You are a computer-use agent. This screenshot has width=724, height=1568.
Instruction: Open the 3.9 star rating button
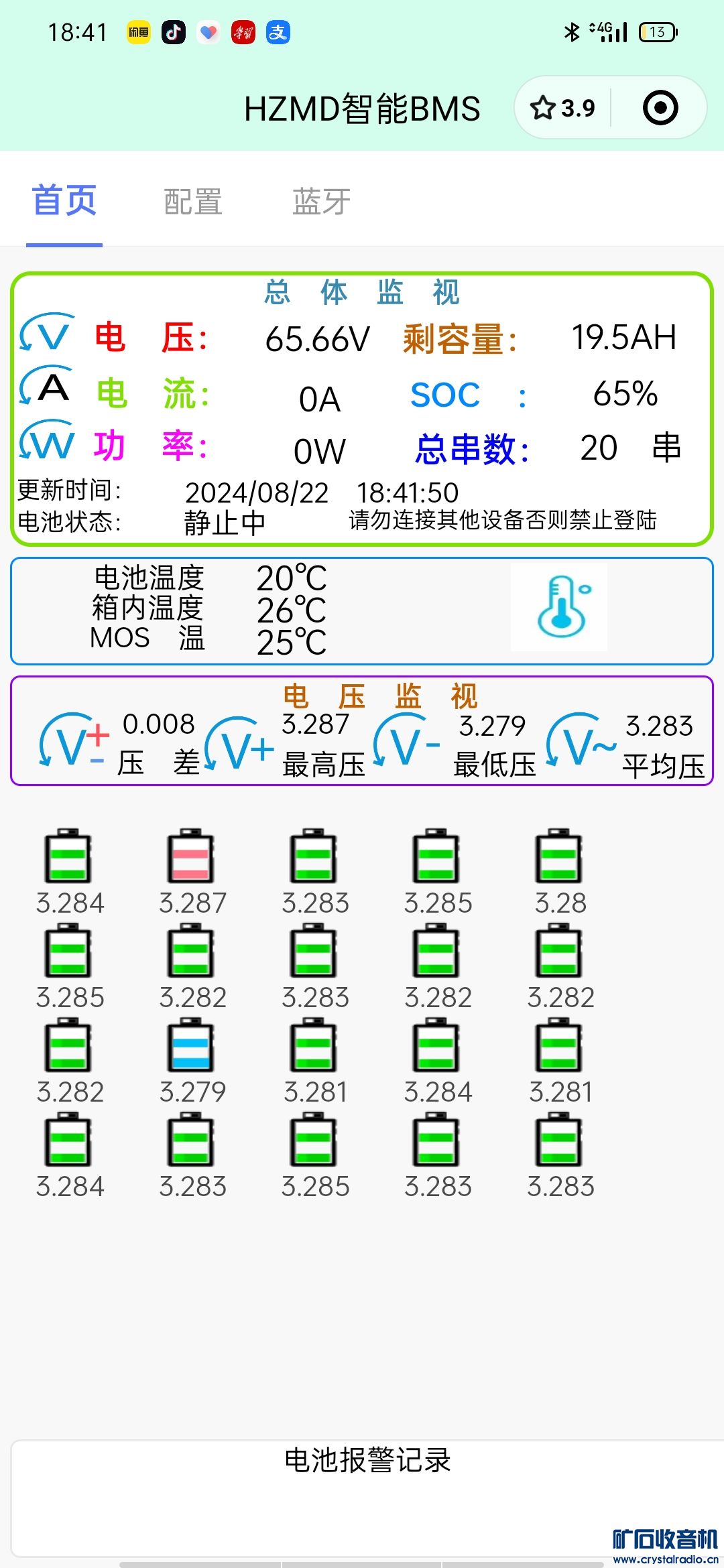coord(562,108)
